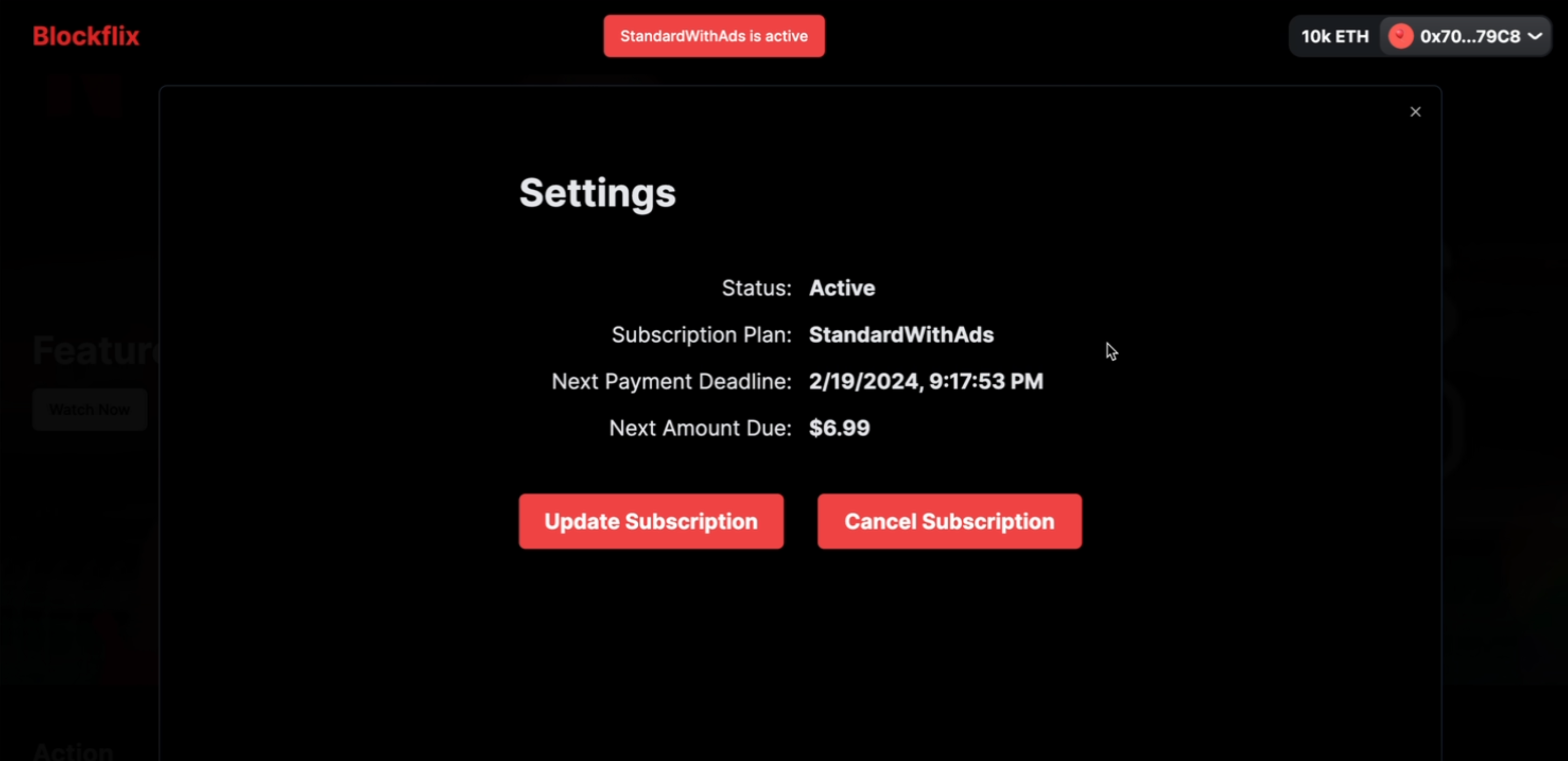Open the Blockflix home link

click(x=86, y=36)
